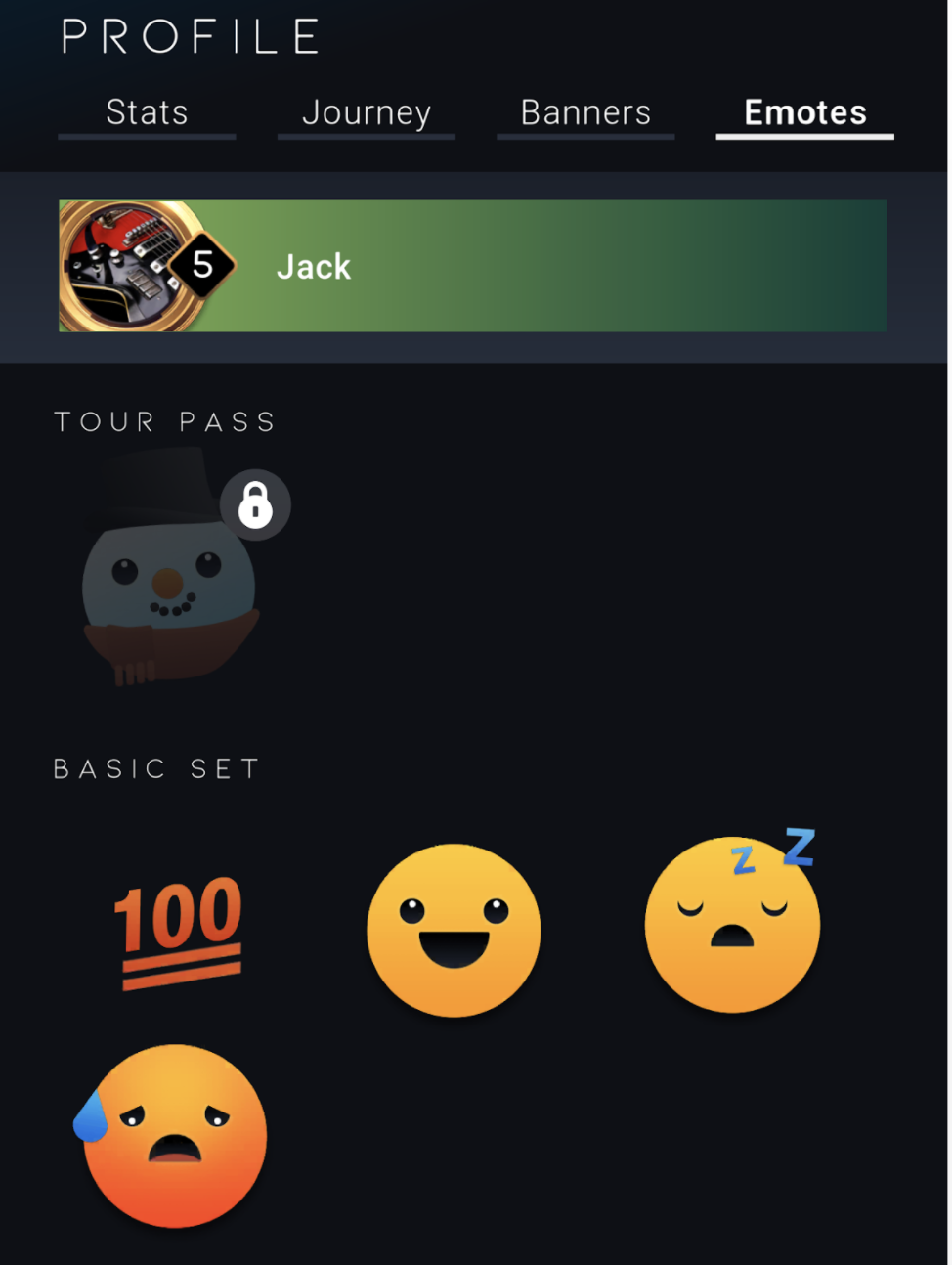Go to the Banners tab
The image size is (952, 1265).
coord(585,113)
